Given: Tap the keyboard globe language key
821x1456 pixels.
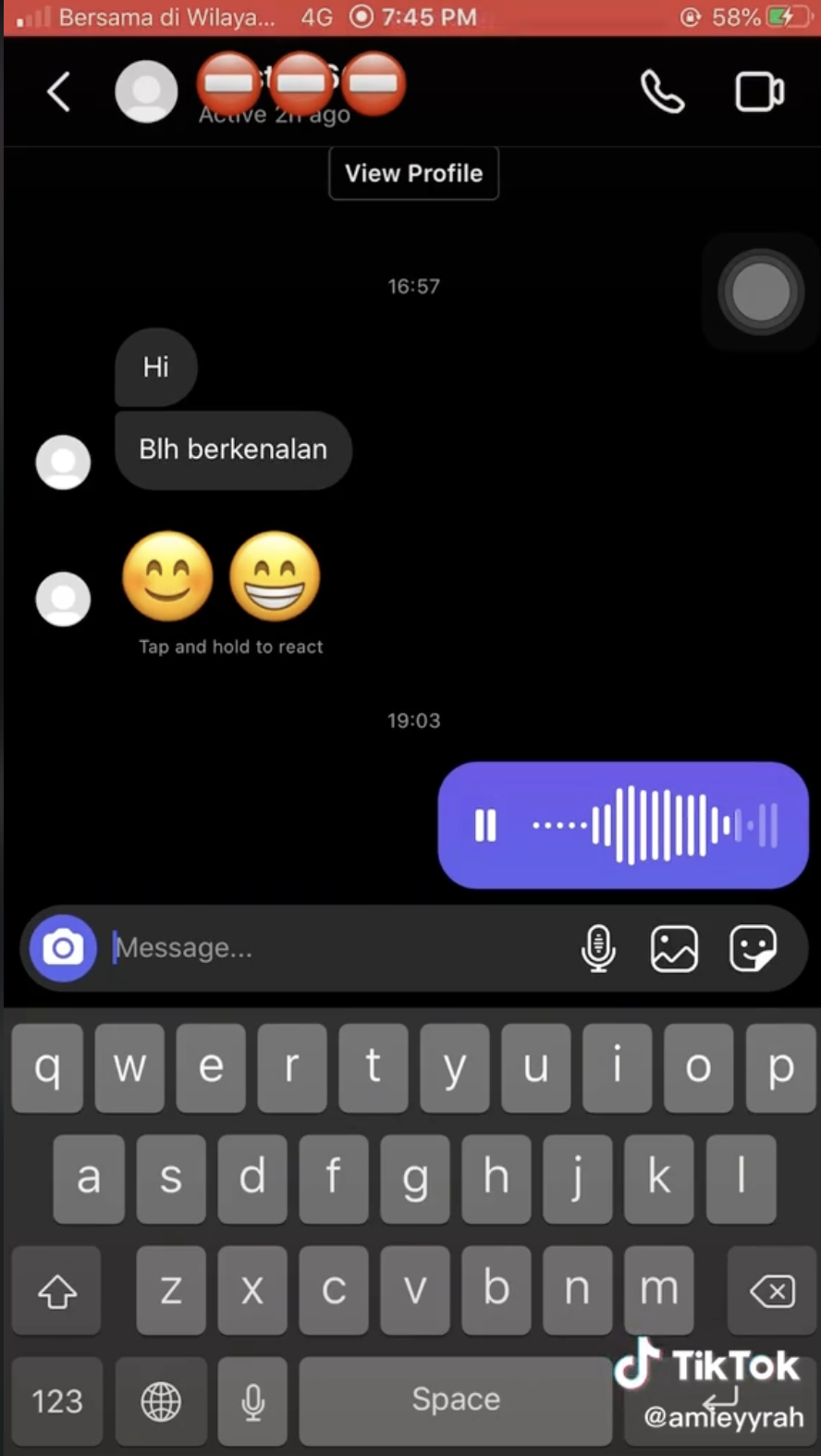Looking at the screenshot, I should pos(161,1400).
